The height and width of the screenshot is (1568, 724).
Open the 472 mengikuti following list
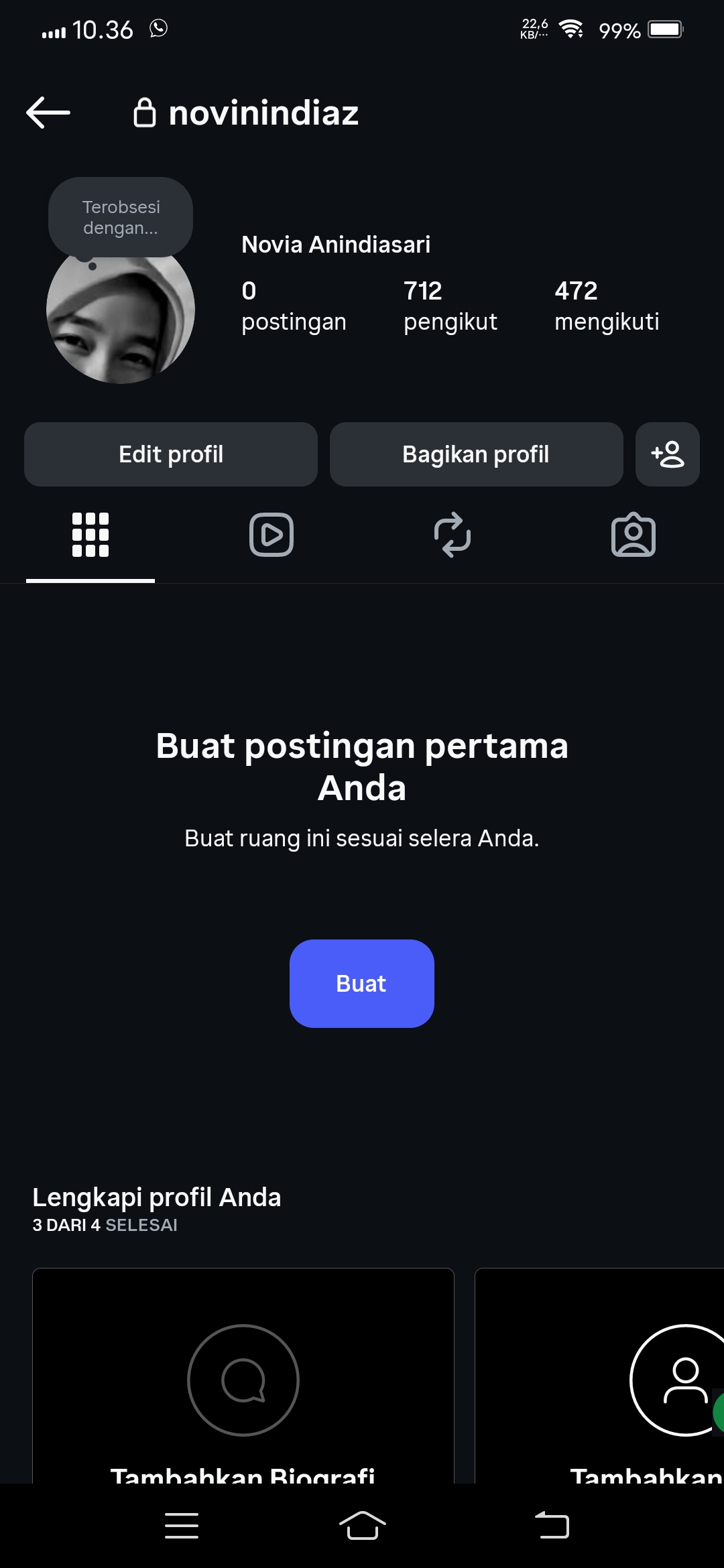click(607, 306)
